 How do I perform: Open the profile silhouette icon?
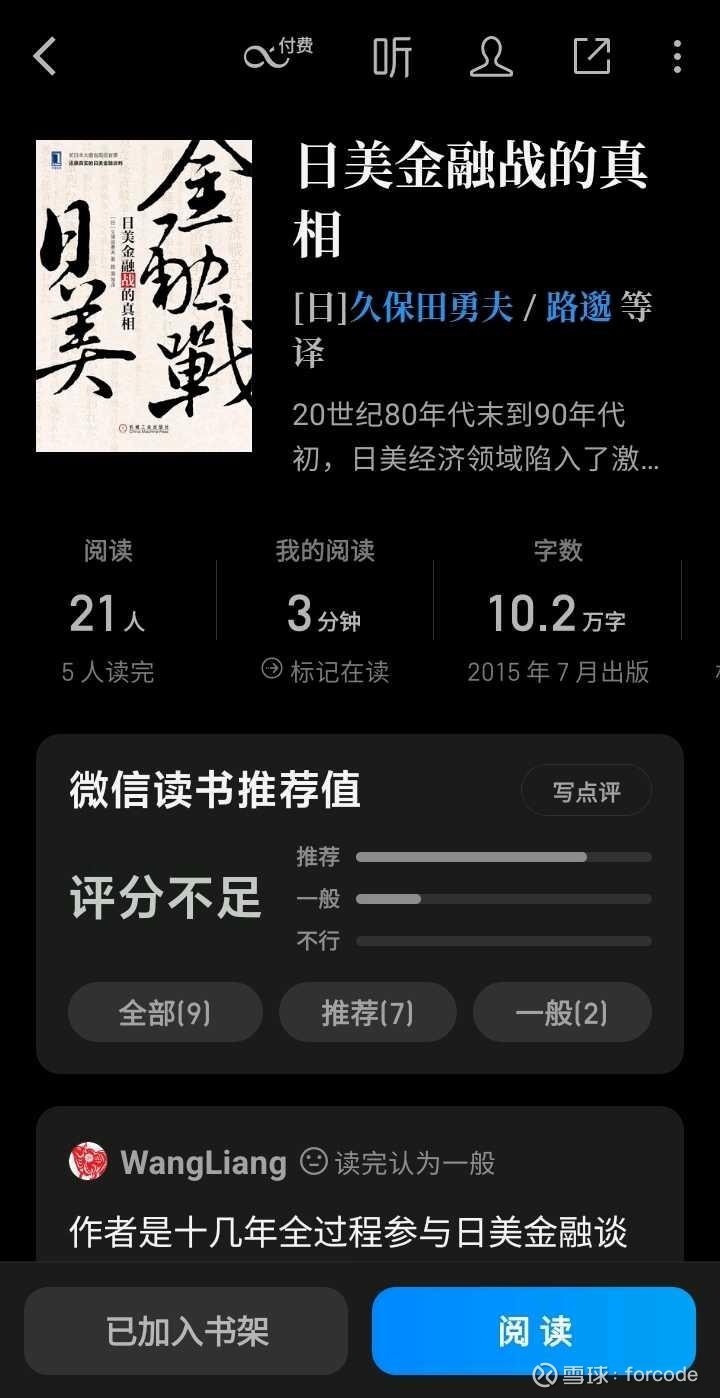[x=491, y=57]
